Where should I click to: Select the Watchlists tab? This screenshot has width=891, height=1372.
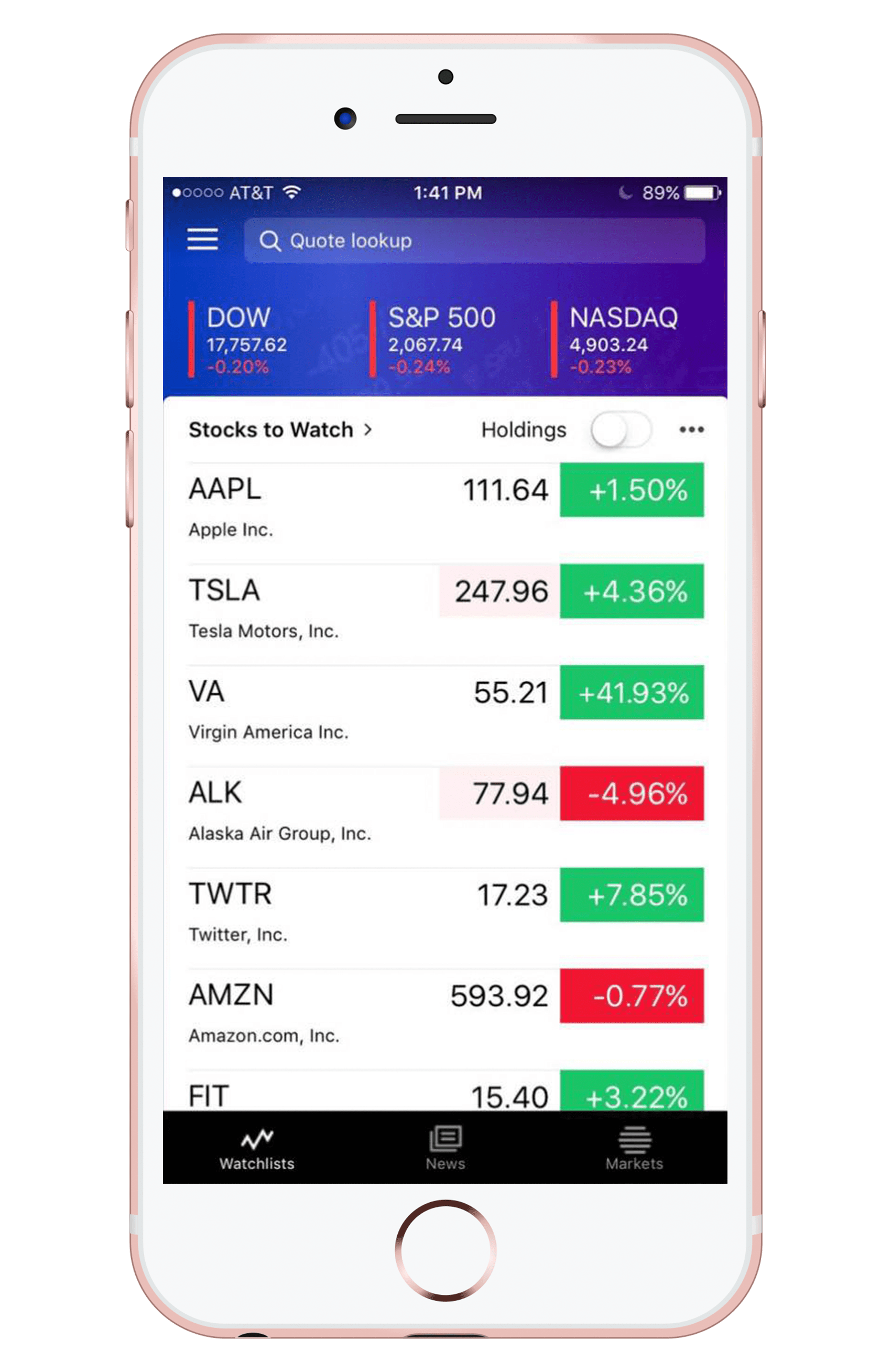[257, 1148]
